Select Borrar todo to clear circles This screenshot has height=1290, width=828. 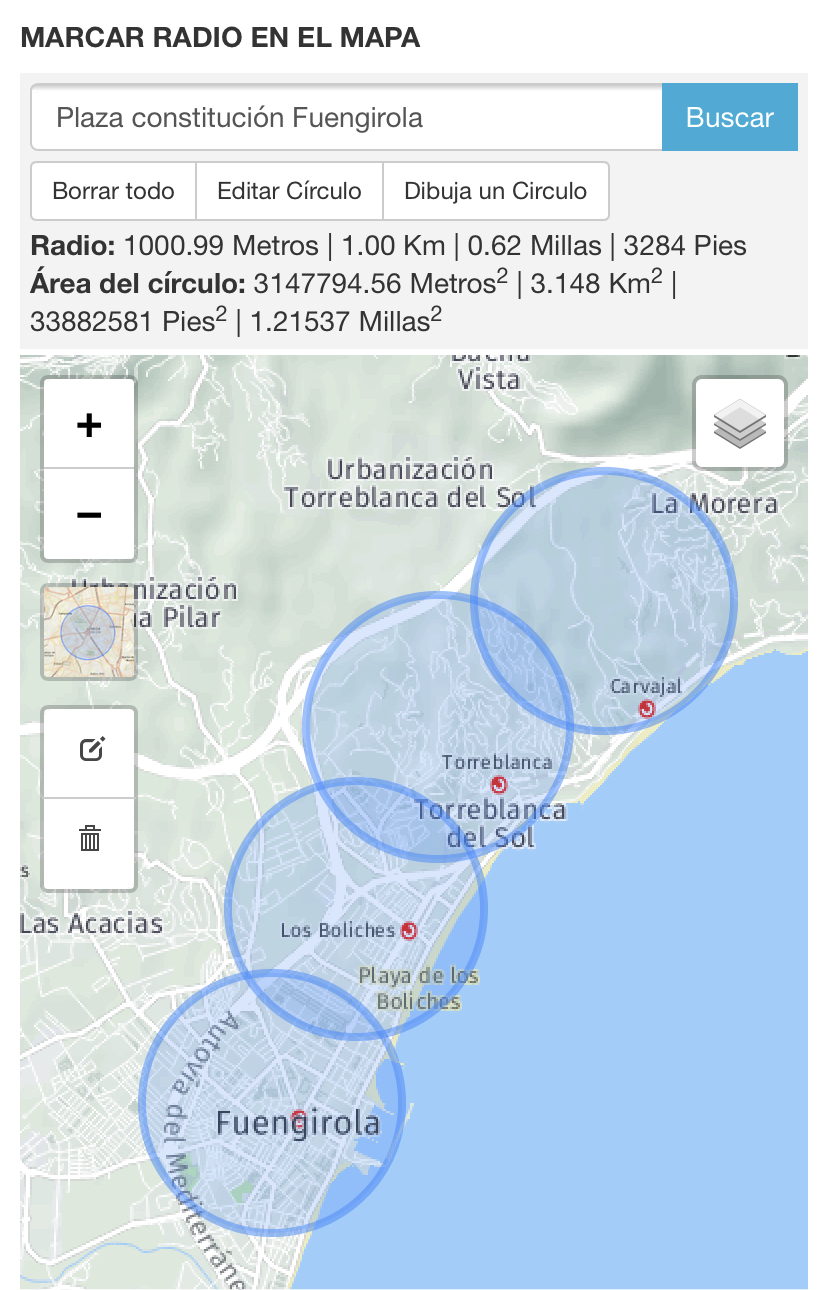point(113,191)
